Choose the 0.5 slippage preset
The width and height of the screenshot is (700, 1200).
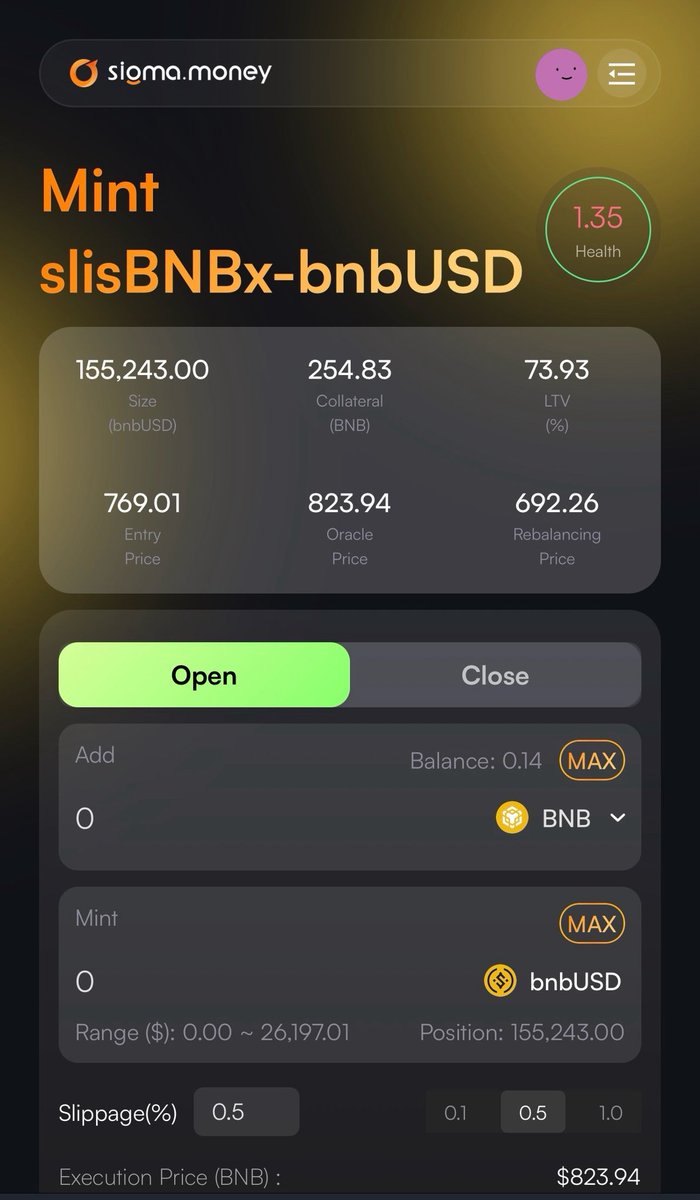pyautogui.click(x=533, y=1113)
